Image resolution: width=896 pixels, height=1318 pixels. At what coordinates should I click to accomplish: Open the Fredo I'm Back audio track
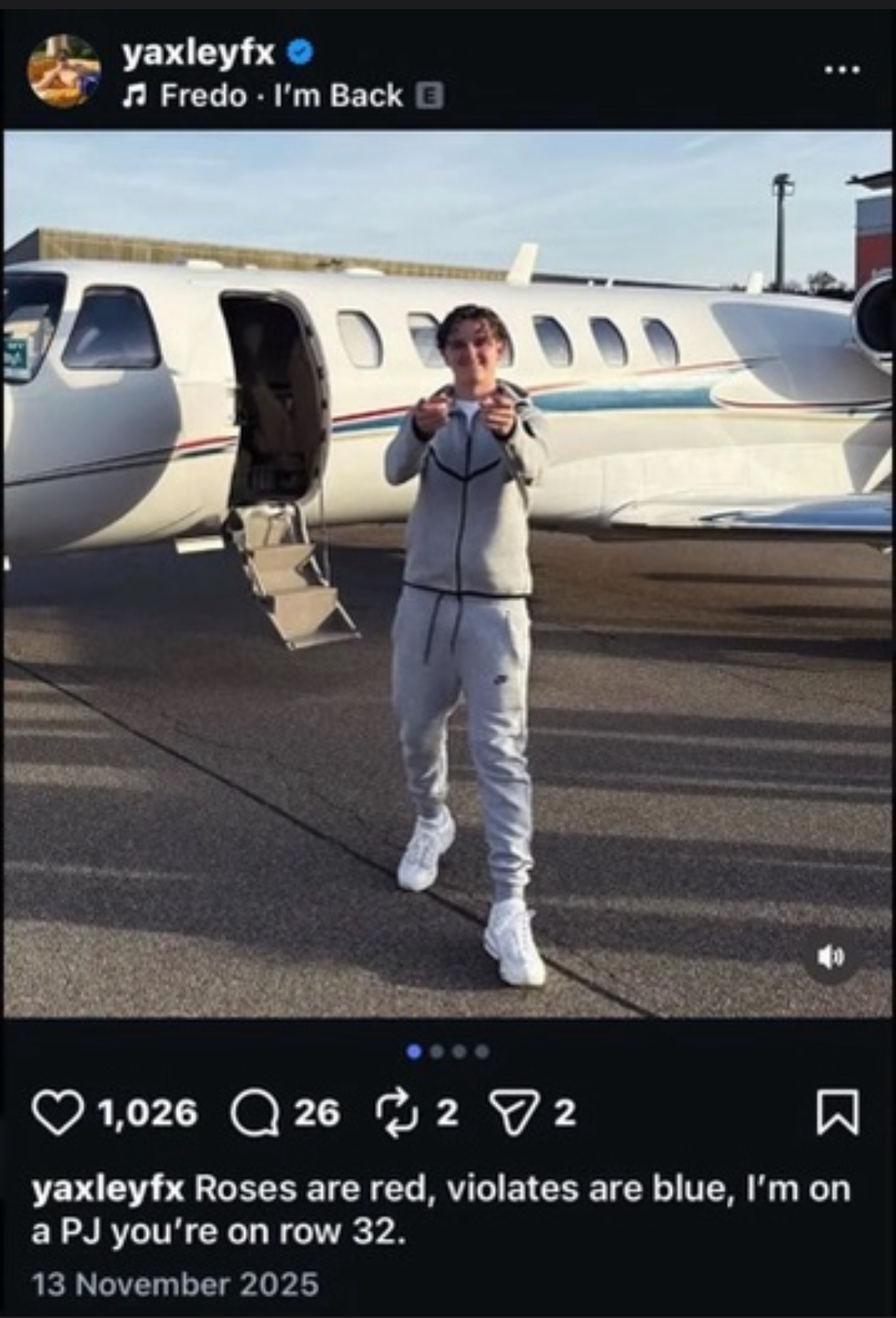pos(282,96)
